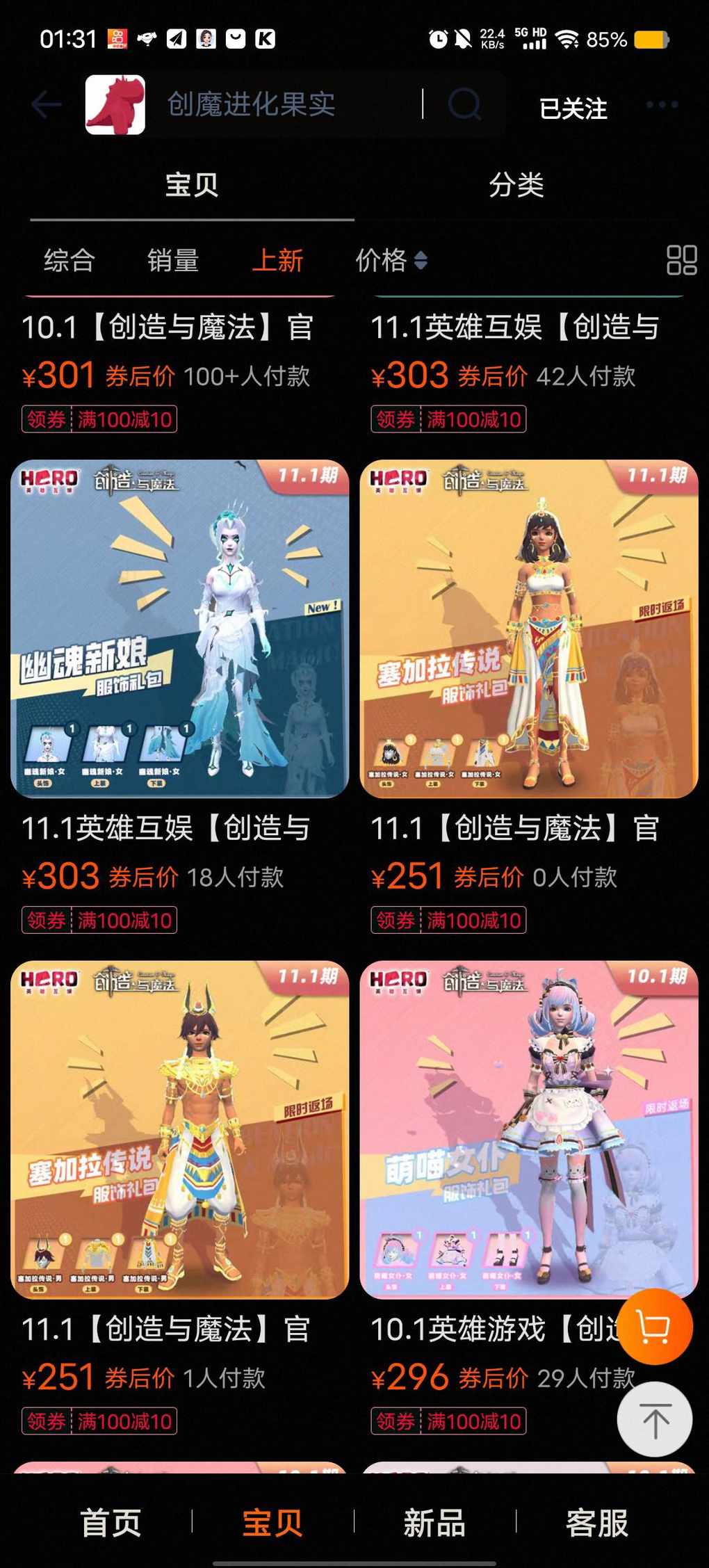Screen dimensions: 709x1568
Task: Open the 萌喵女仆 outfit pack product
Action: (528, 1129)
